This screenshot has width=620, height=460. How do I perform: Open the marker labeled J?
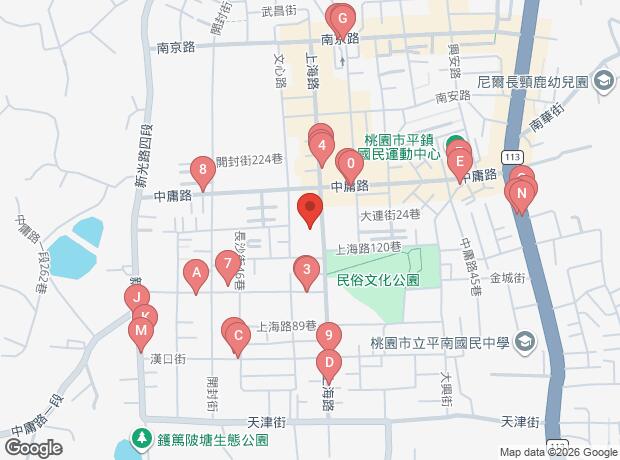point(137,297)
